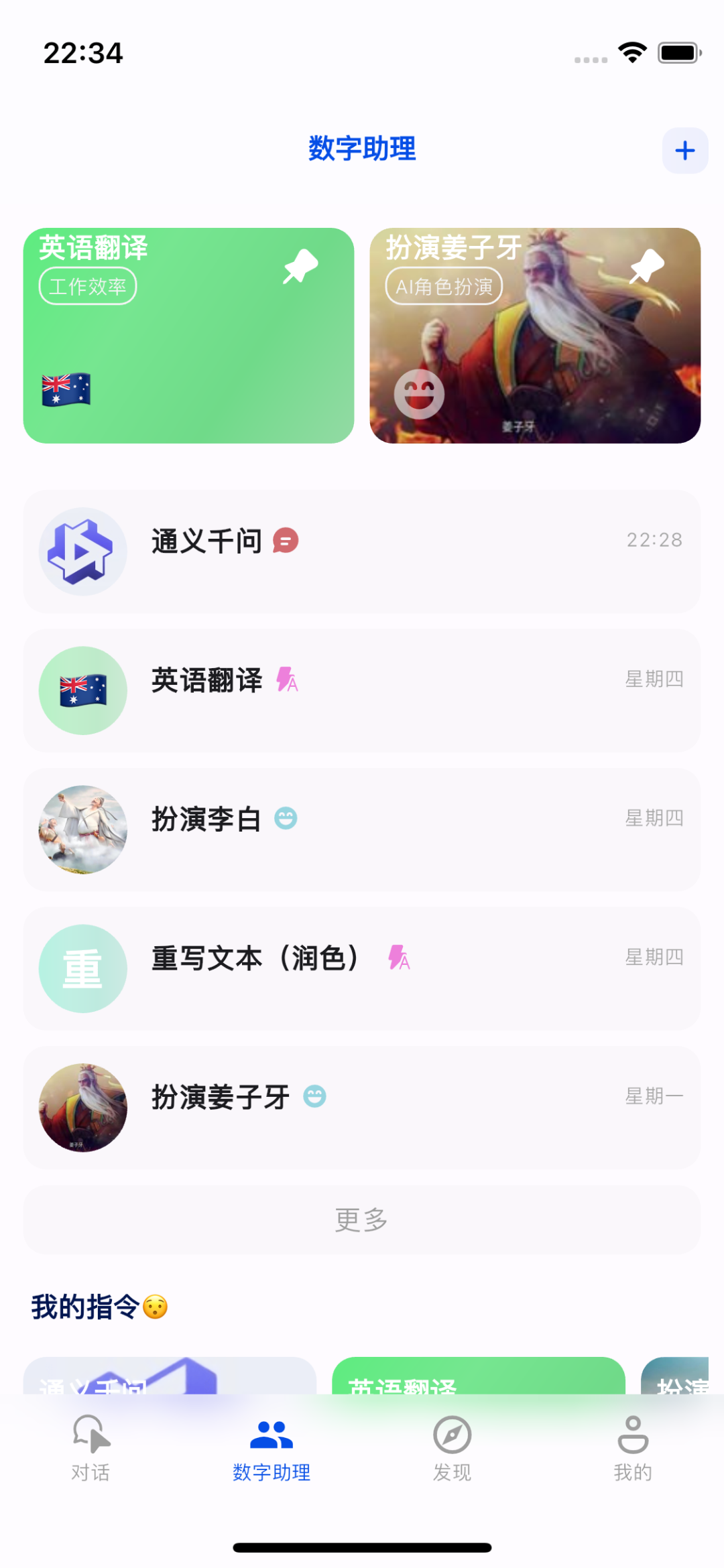Open the 英语翻译 assistant row
Image resolution: width=724 pixels, height=1568 pixels.
point(362,691)
